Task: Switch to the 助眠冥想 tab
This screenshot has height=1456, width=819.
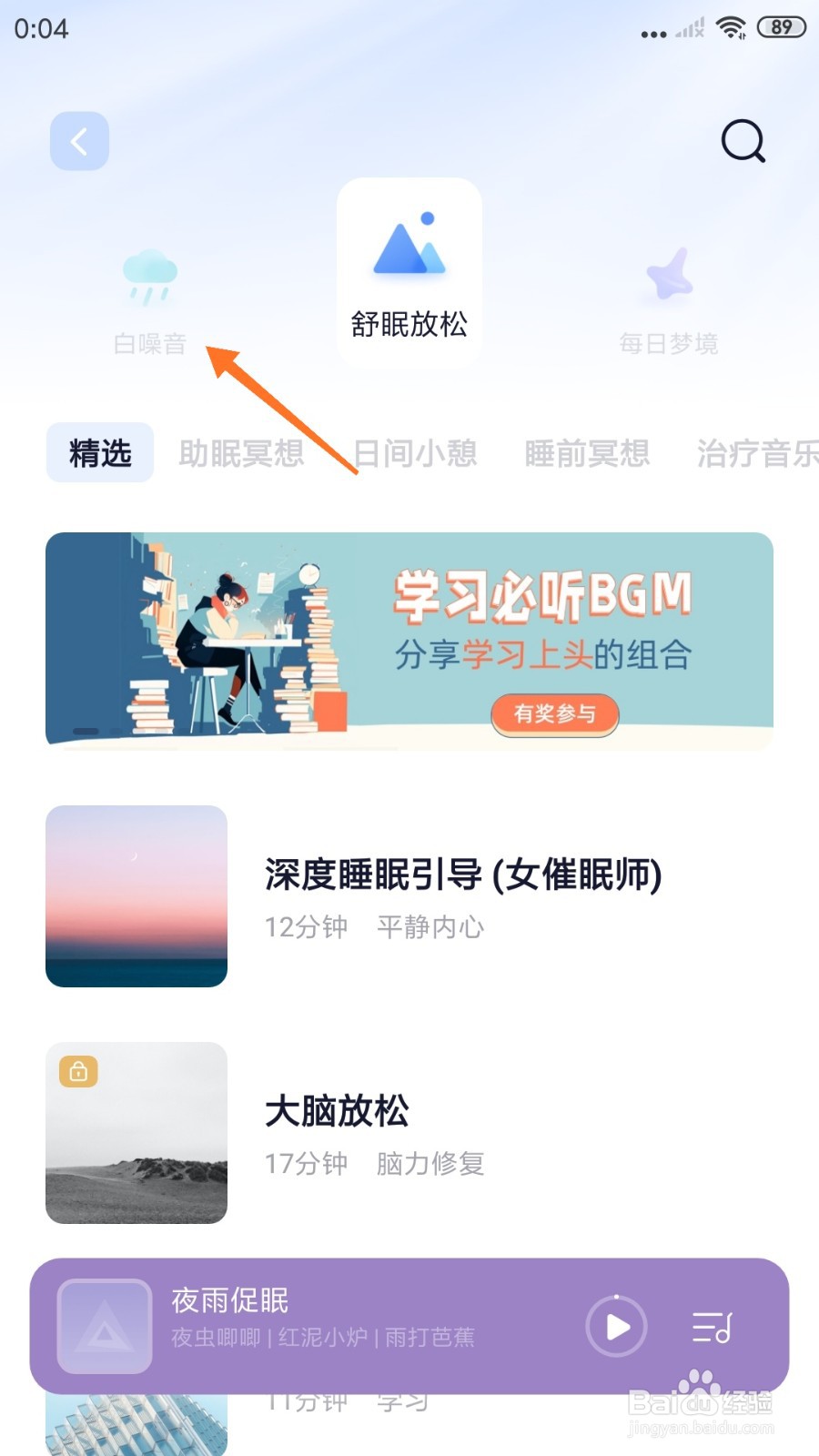Action: click(x=240, y=452)
